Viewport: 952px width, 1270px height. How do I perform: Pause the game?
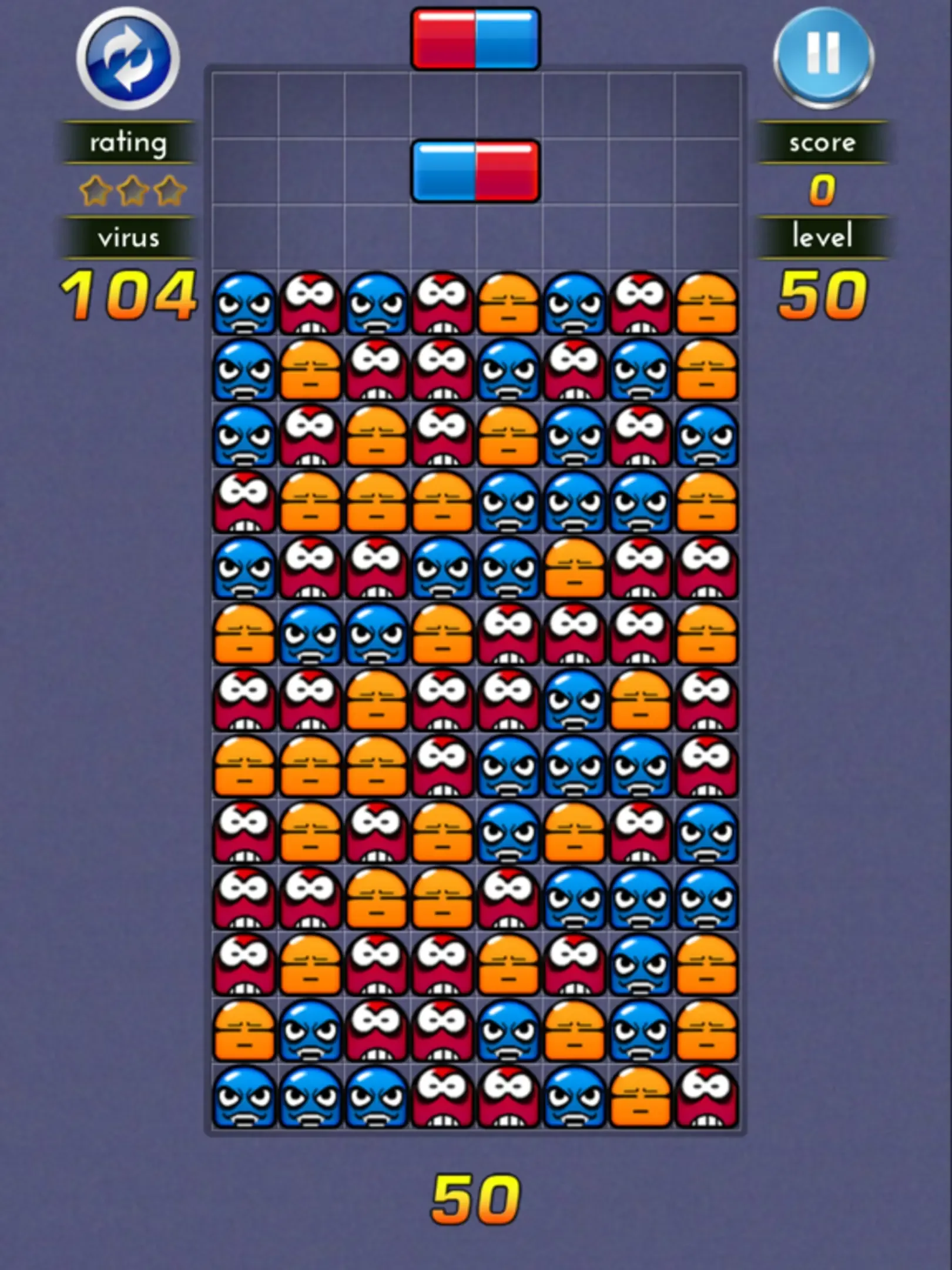click(823, 57)
